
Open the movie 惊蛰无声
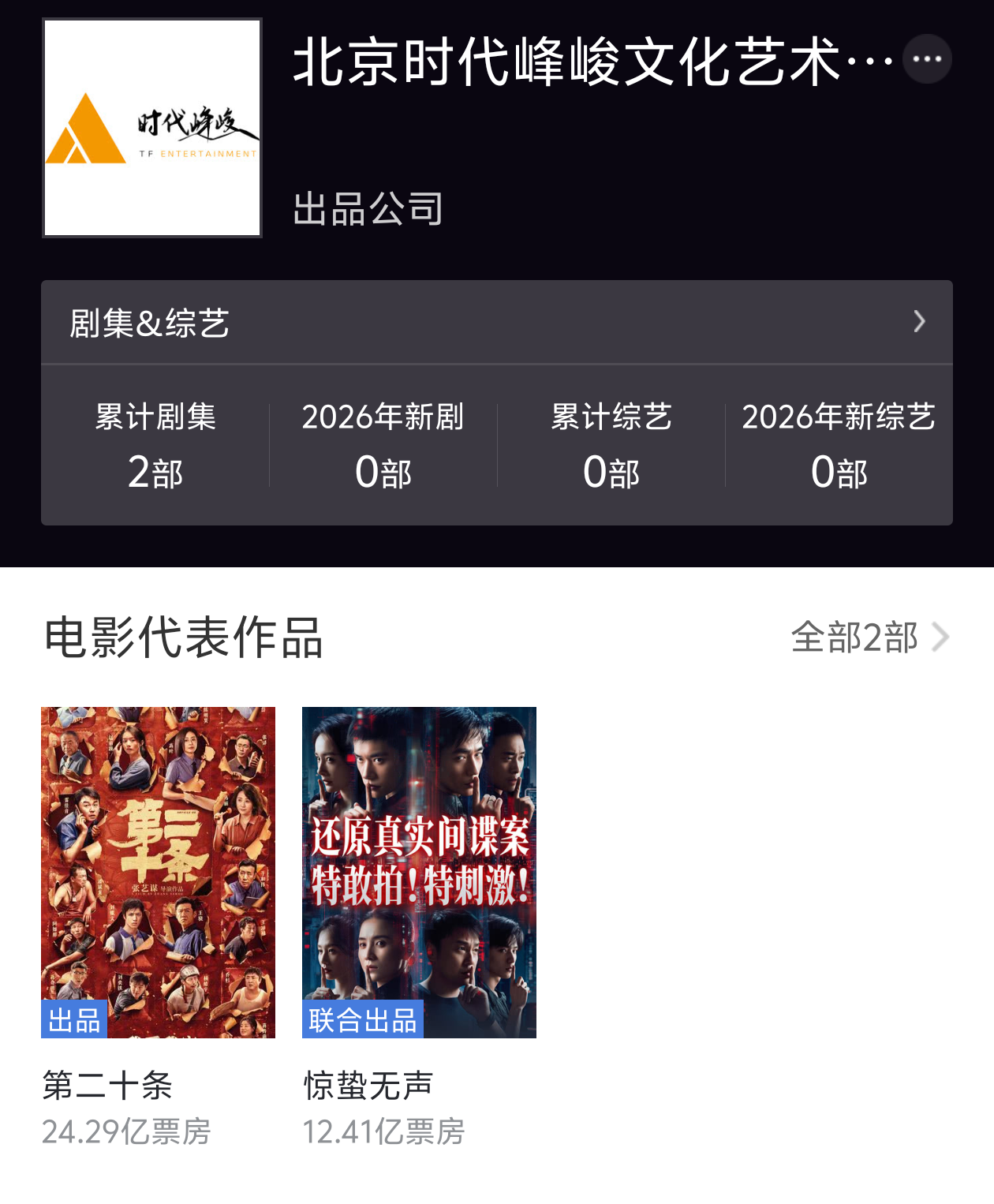point(419,873)
